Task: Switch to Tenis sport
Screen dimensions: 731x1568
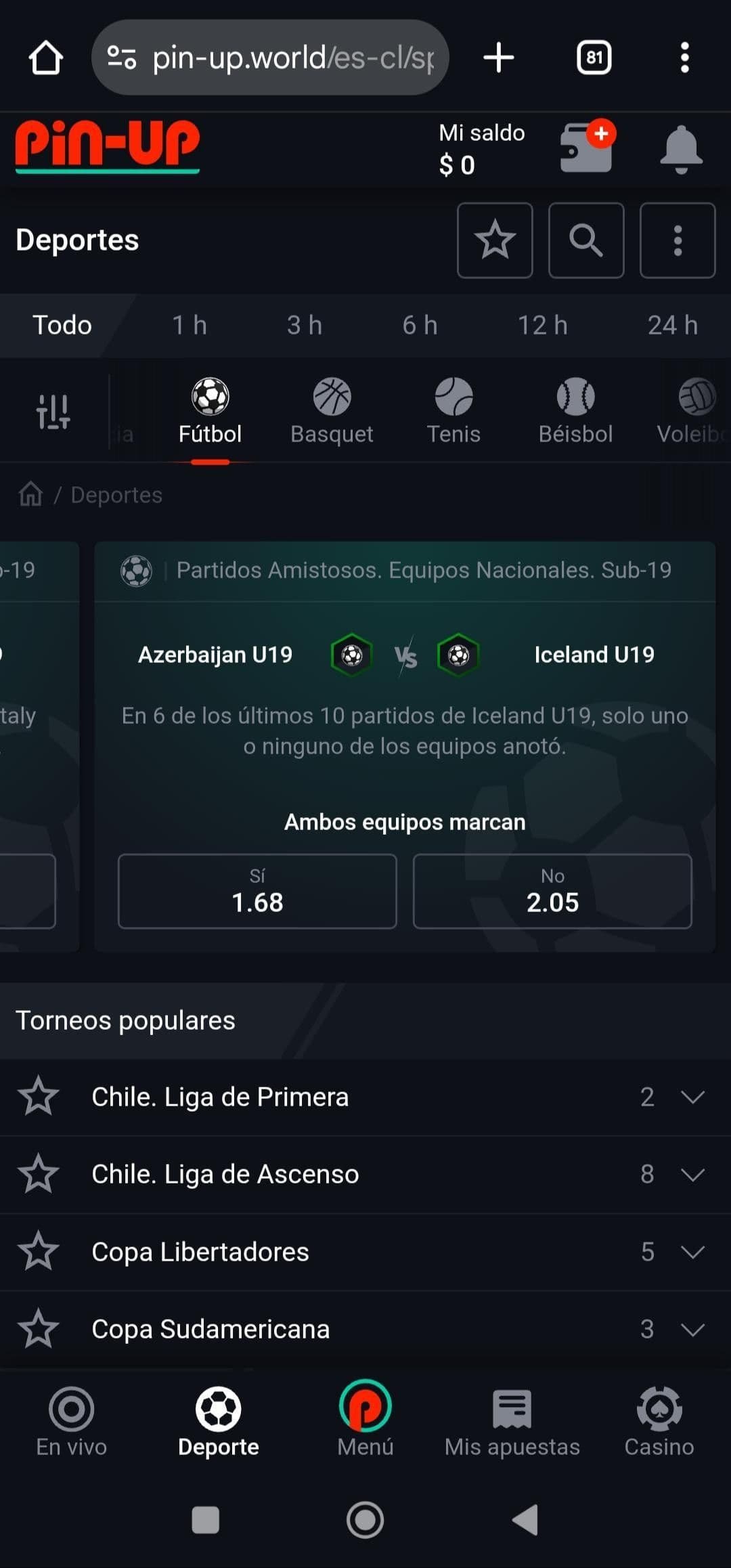Action: tap(453, 411)
